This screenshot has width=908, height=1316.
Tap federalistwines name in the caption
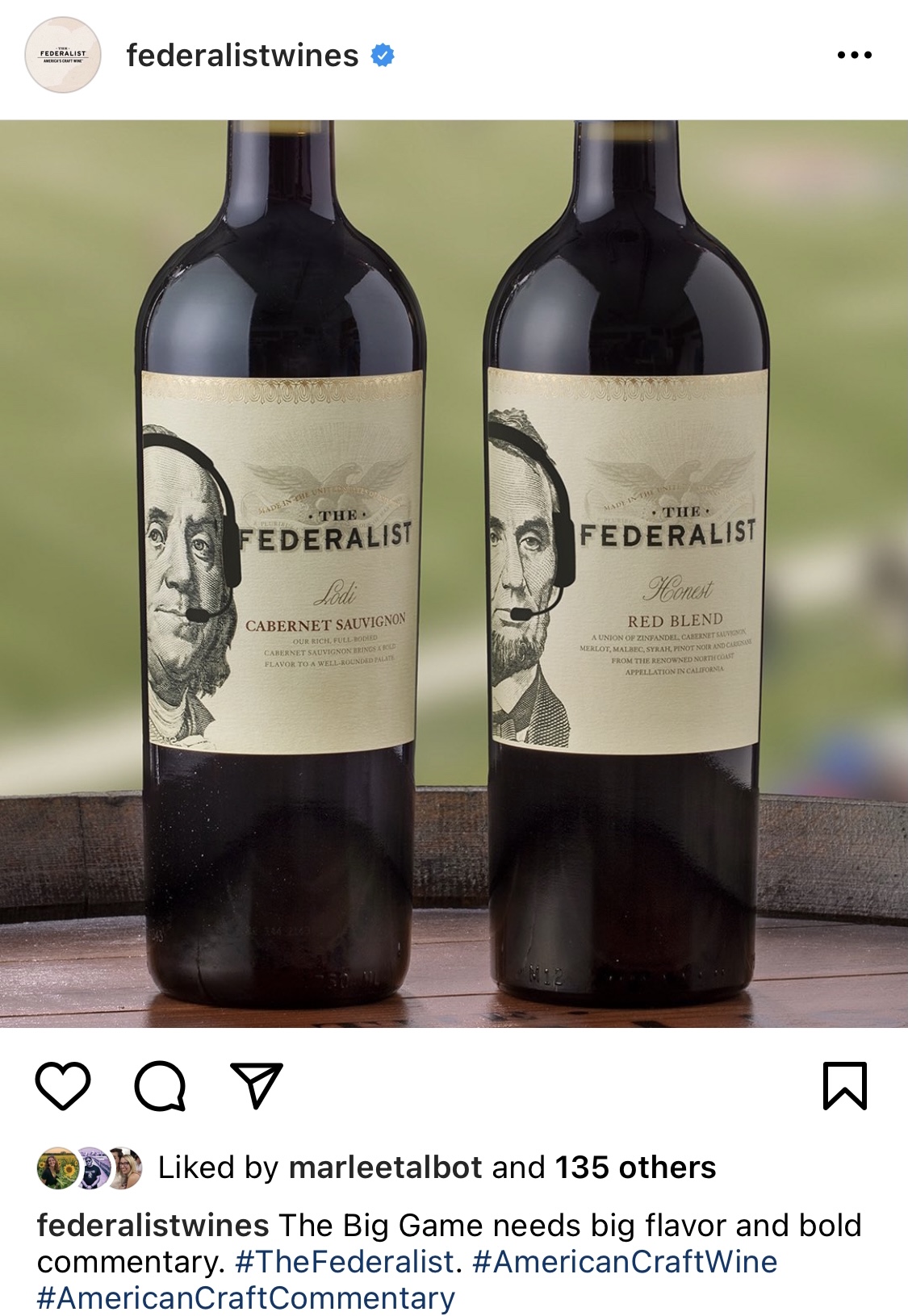(153, 1226)
